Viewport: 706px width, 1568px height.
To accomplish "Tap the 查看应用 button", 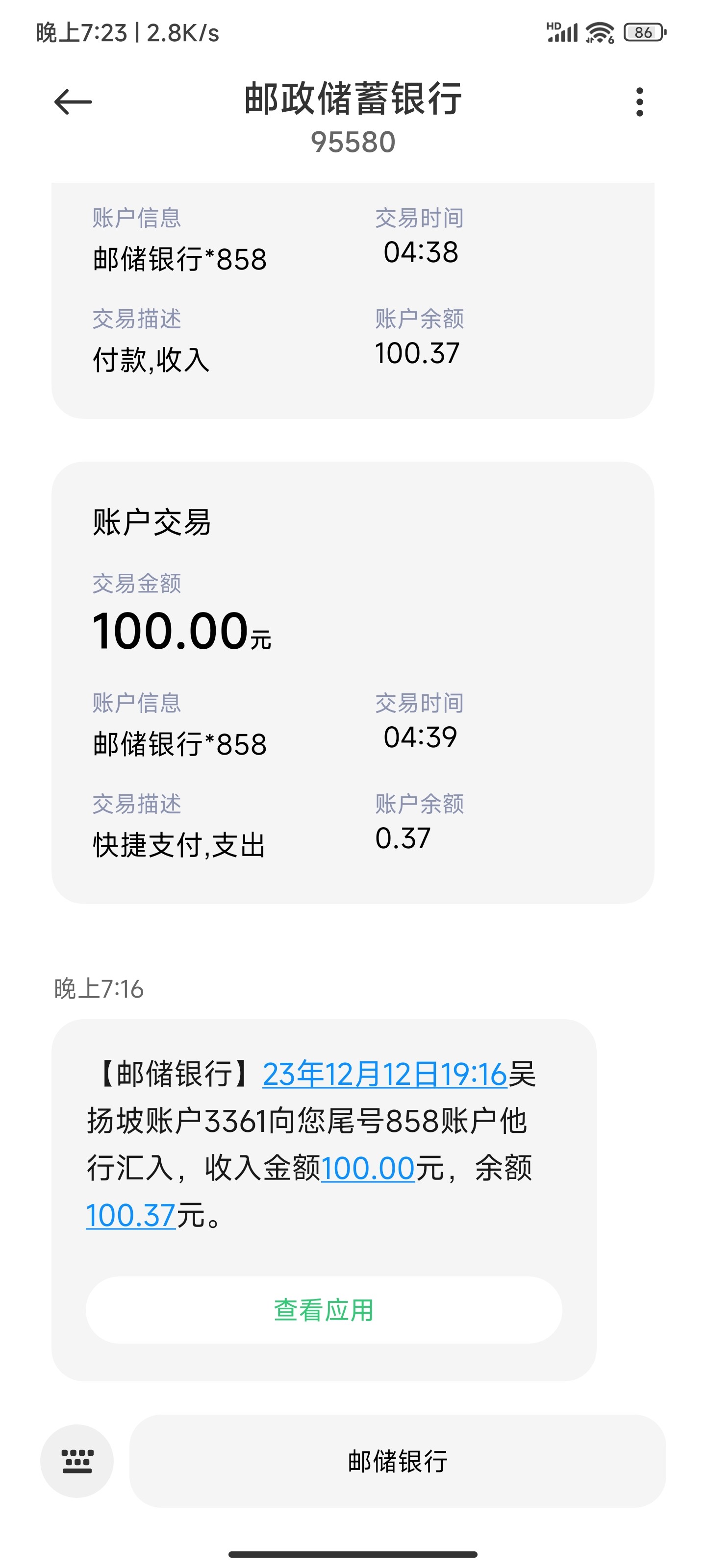I will pyautogui.click(x=324, y=1310).
